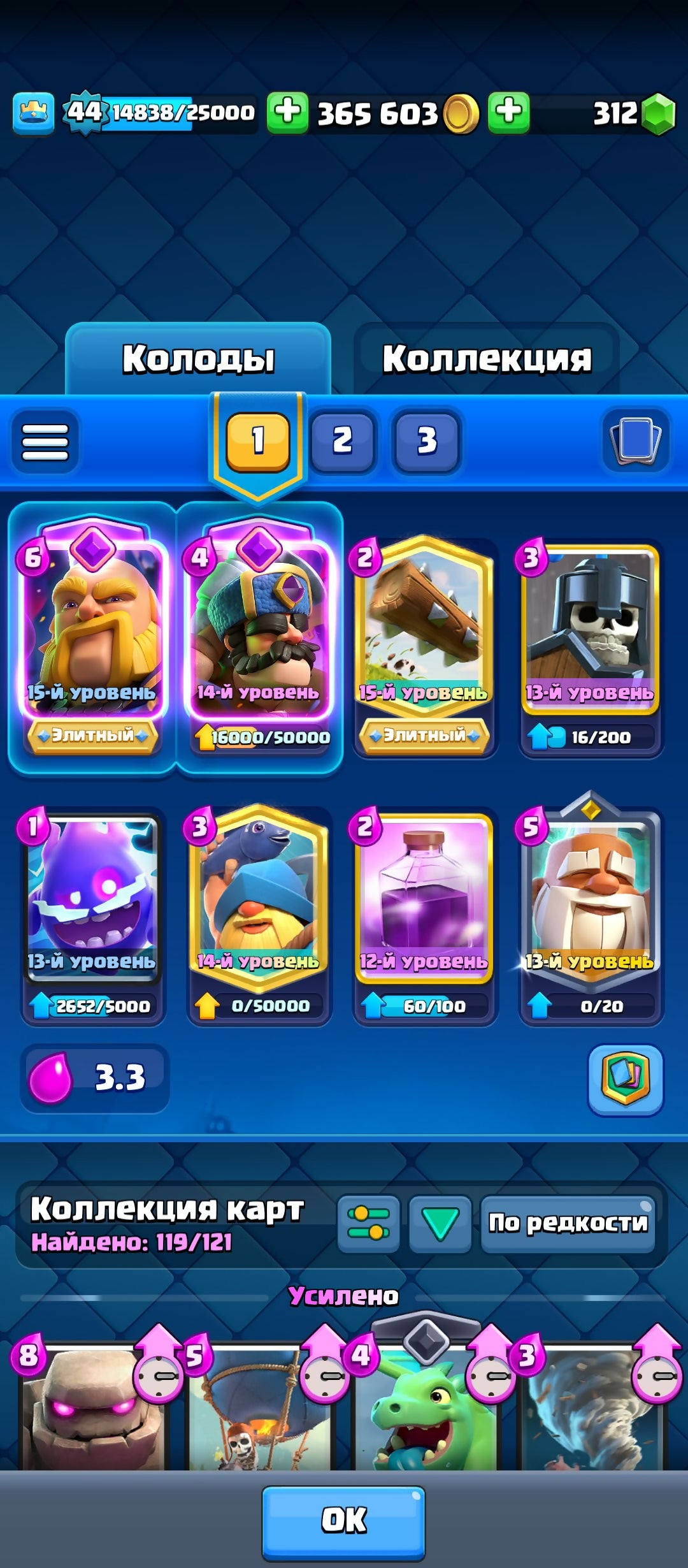This screenshot has height=1568, width=688.
Task: Confirm with the OK button
Action: 343,1520
